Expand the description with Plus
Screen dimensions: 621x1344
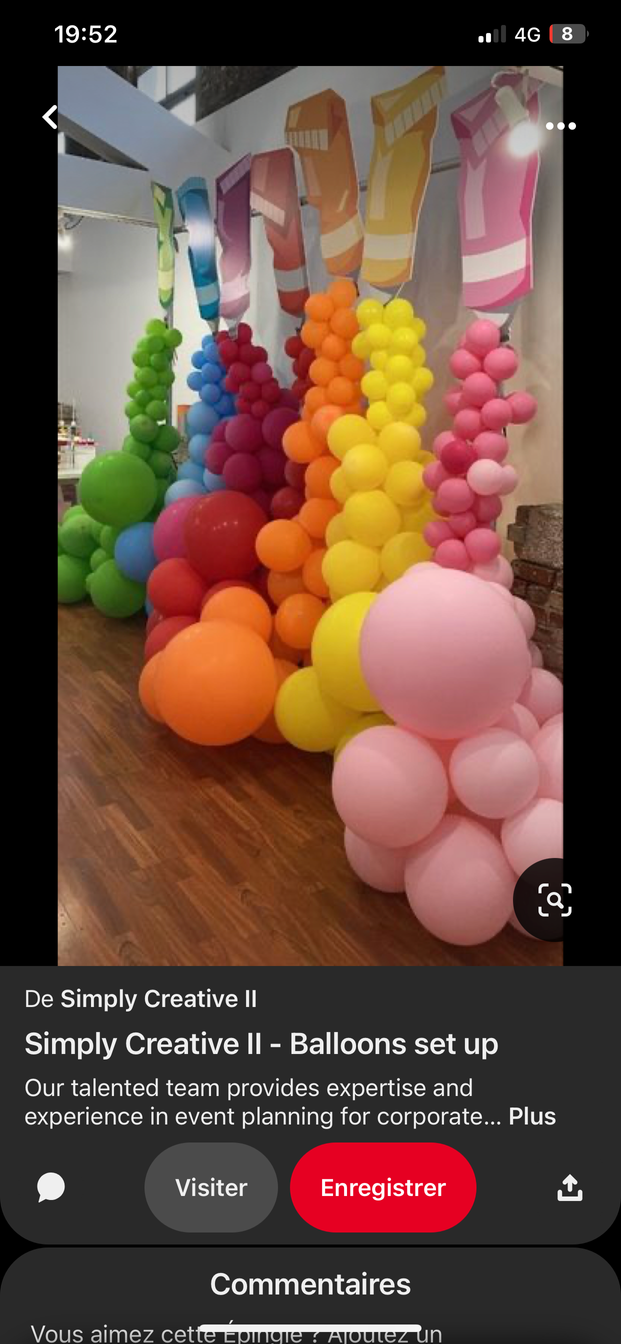point(532,1116)
